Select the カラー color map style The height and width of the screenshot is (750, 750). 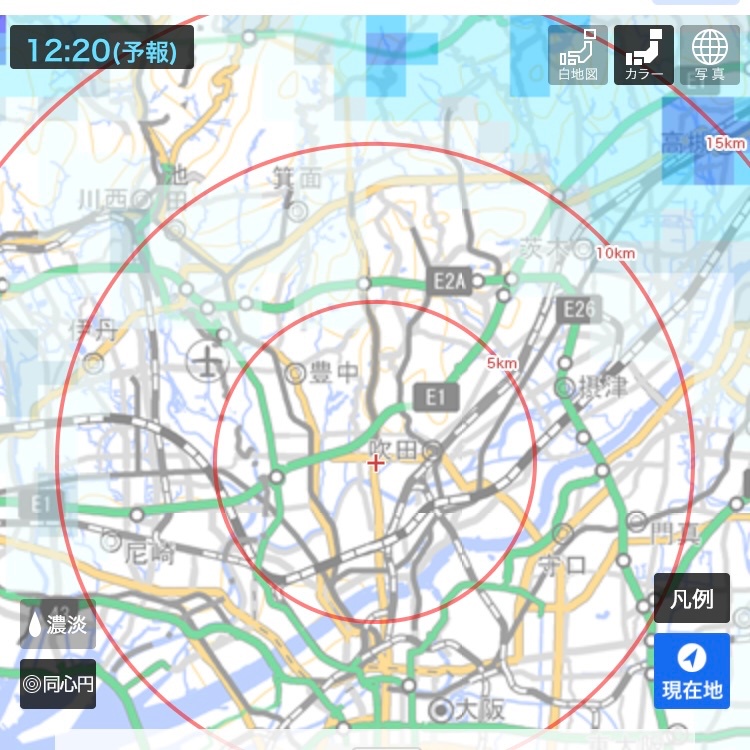point(644,55)
